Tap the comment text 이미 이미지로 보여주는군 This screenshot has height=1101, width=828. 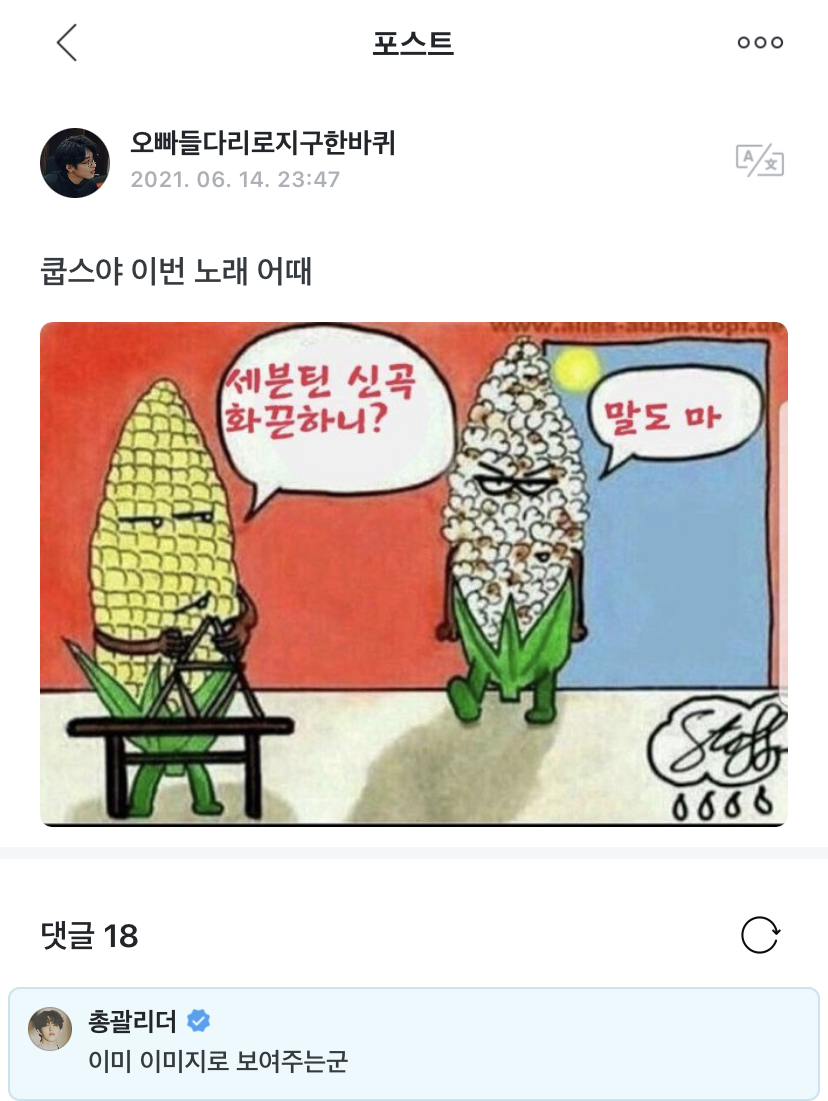pyautogui.click(x=215, y=1063)
